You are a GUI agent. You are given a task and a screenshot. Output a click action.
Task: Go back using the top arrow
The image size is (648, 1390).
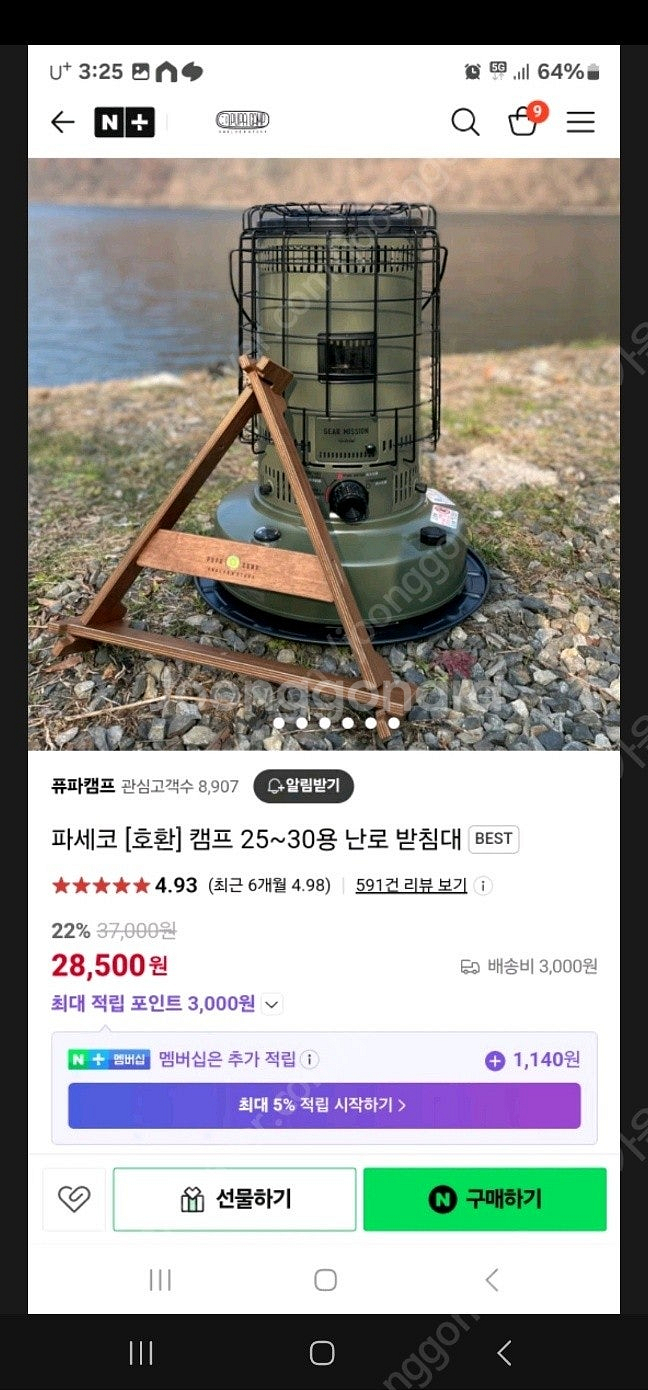63,122
